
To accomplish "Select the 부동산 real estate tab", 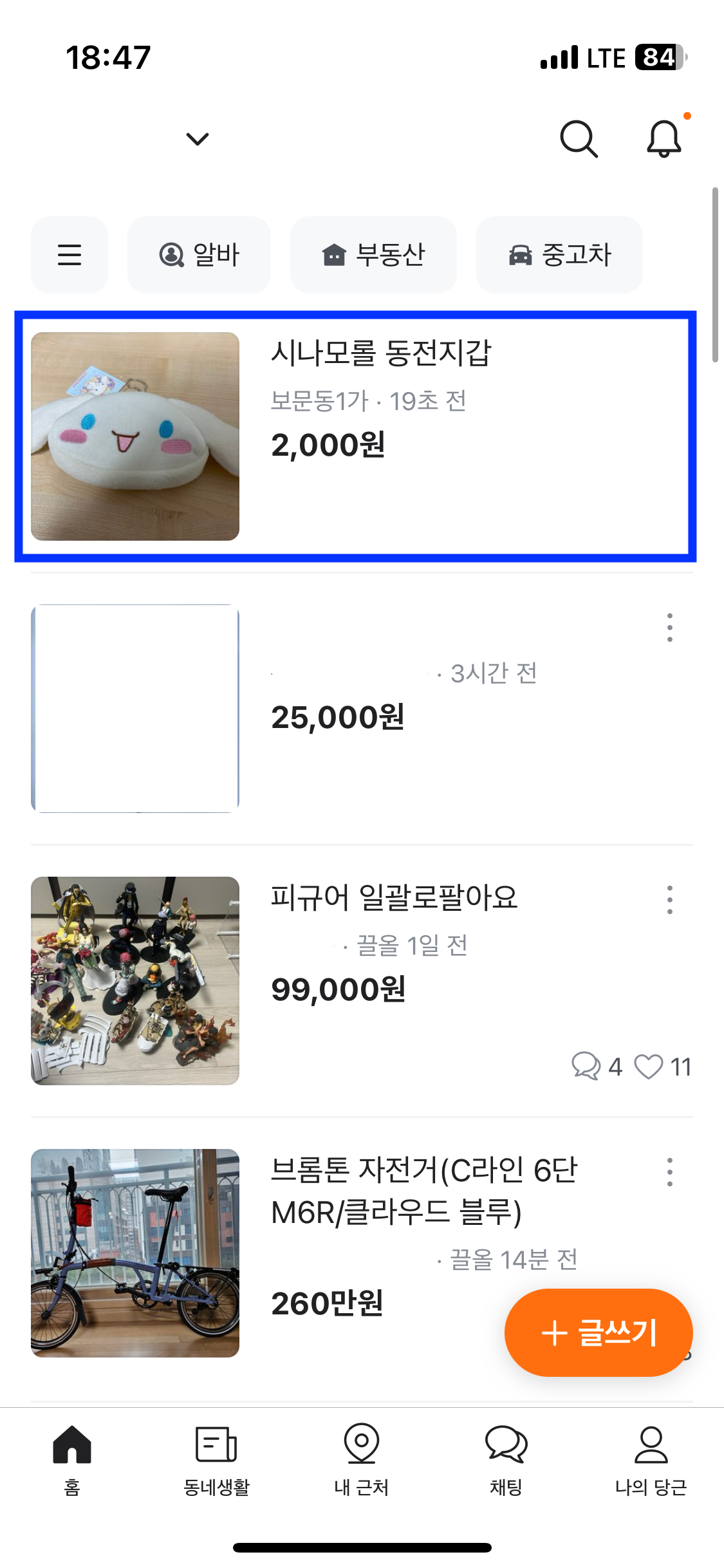I will (x=374, y=254).
